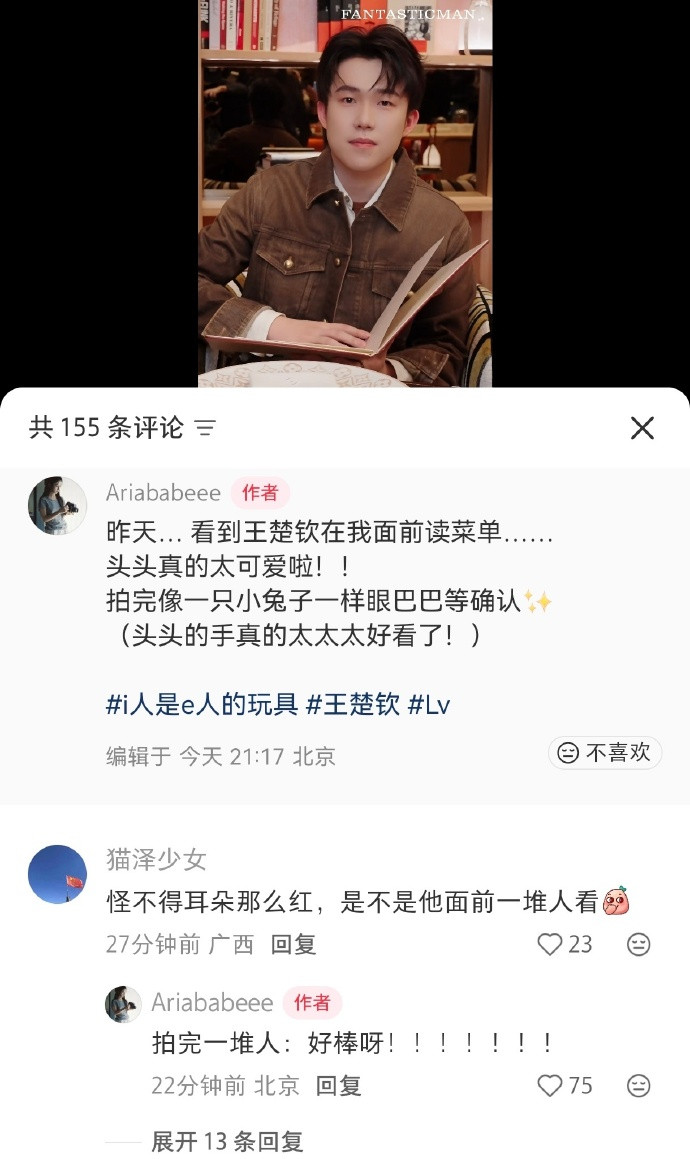The image size is (690, 1159).
Task: Reply to 猫泽少女's comment
Action: click(x=293, y=944)
